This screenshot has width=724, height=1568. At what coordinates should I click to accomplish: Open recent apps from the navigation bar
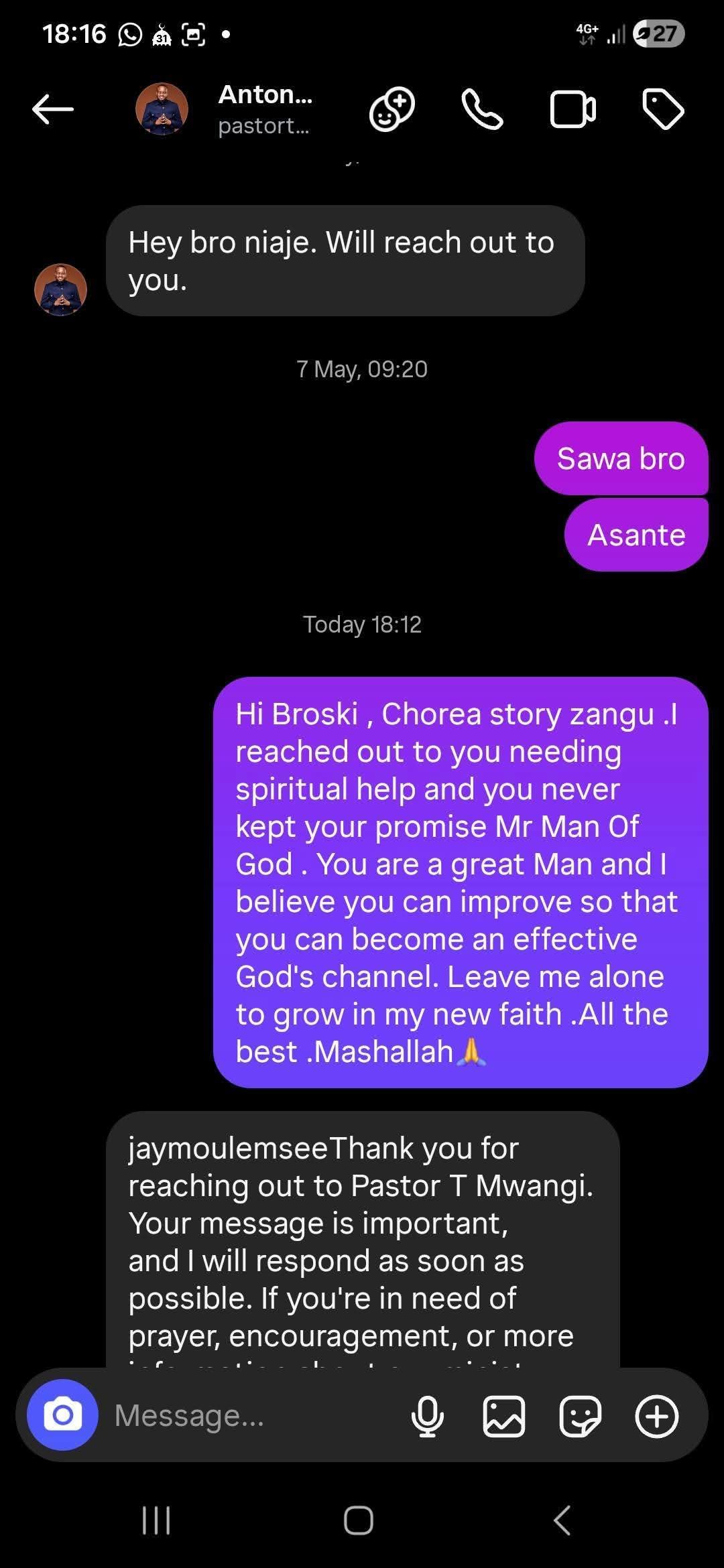[x=156, y=1520]
